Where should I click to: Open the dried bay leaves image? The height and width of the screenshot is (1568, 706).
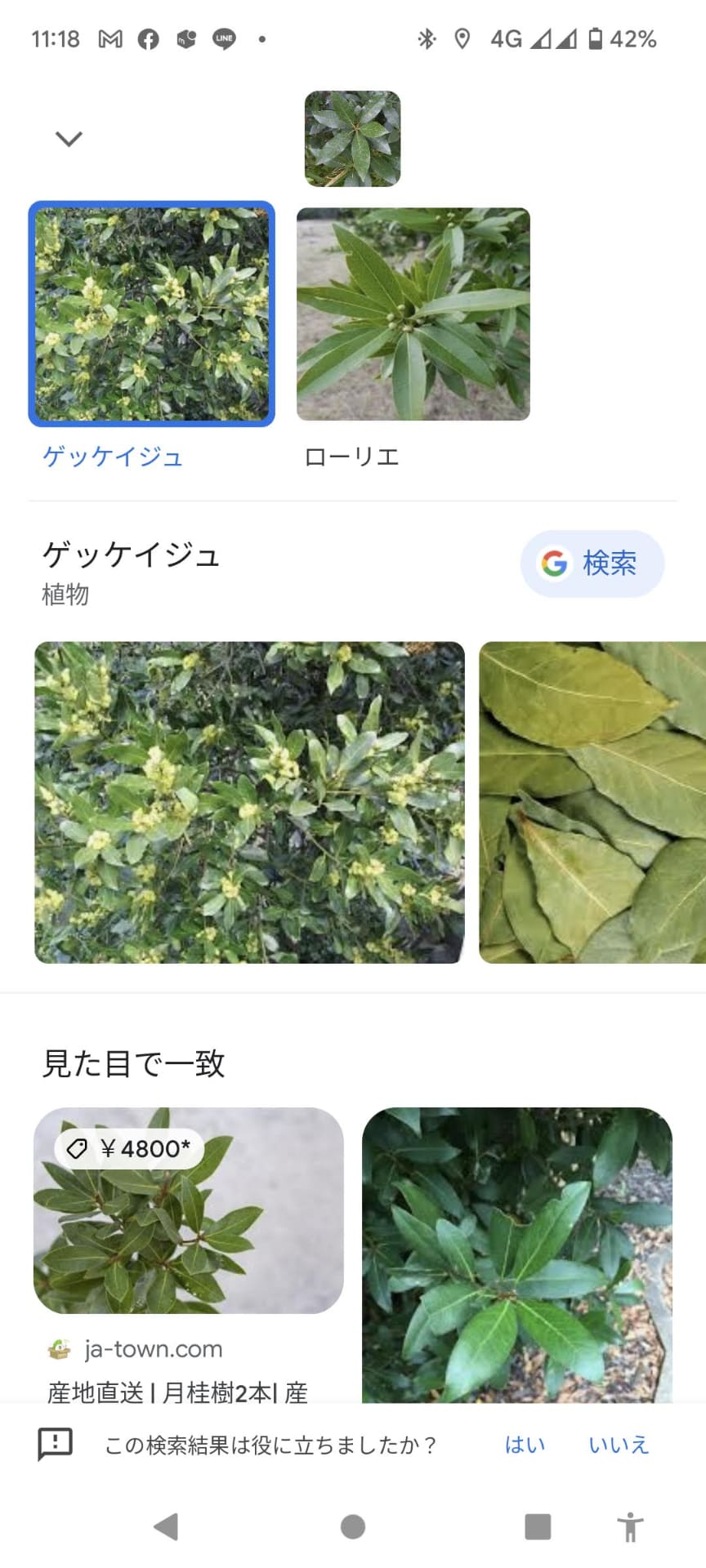tap(592, 803)
